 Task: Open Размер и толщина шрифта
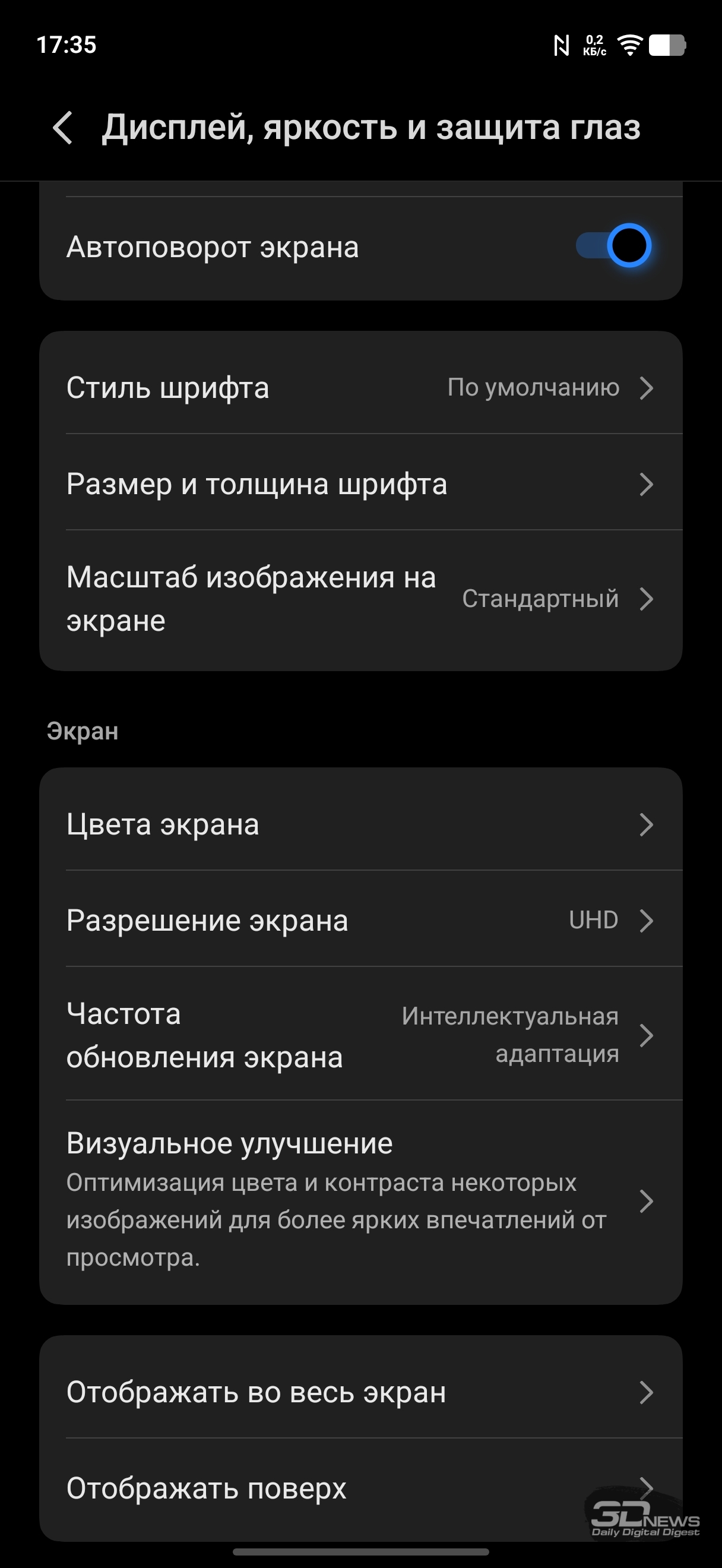(360, 485)
